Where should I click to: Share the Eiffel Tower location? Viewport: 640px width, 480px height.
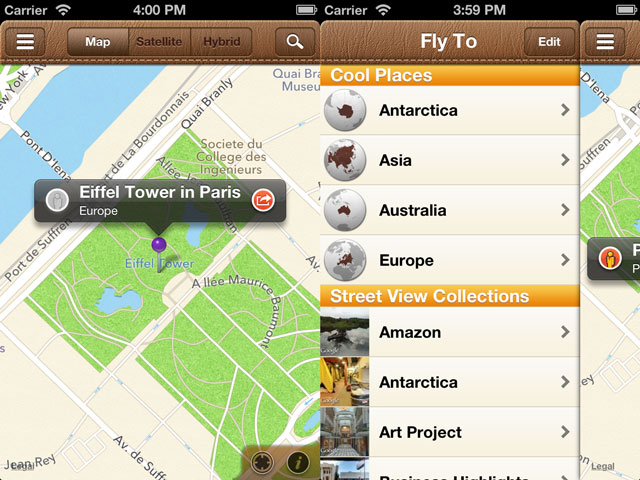[x=263, y=200]
